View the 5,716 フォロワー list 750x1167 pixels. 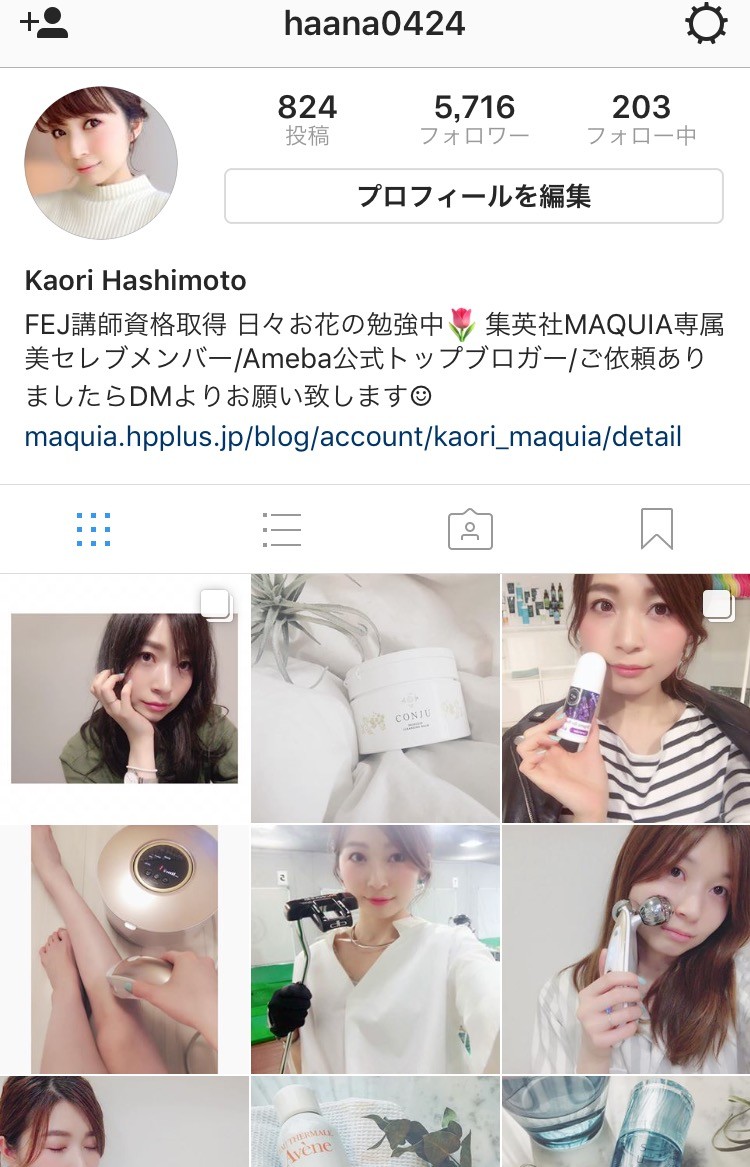click(474, 119)
